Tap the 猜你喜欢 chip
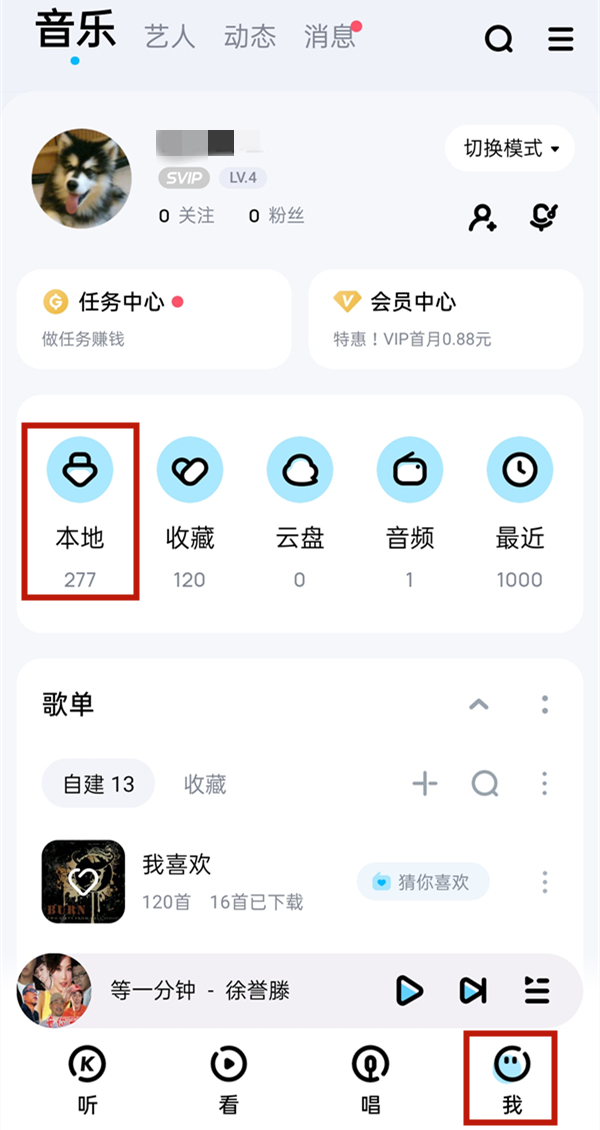The height and width of the screenshot is (1130, 600). (x=422, y=882)
